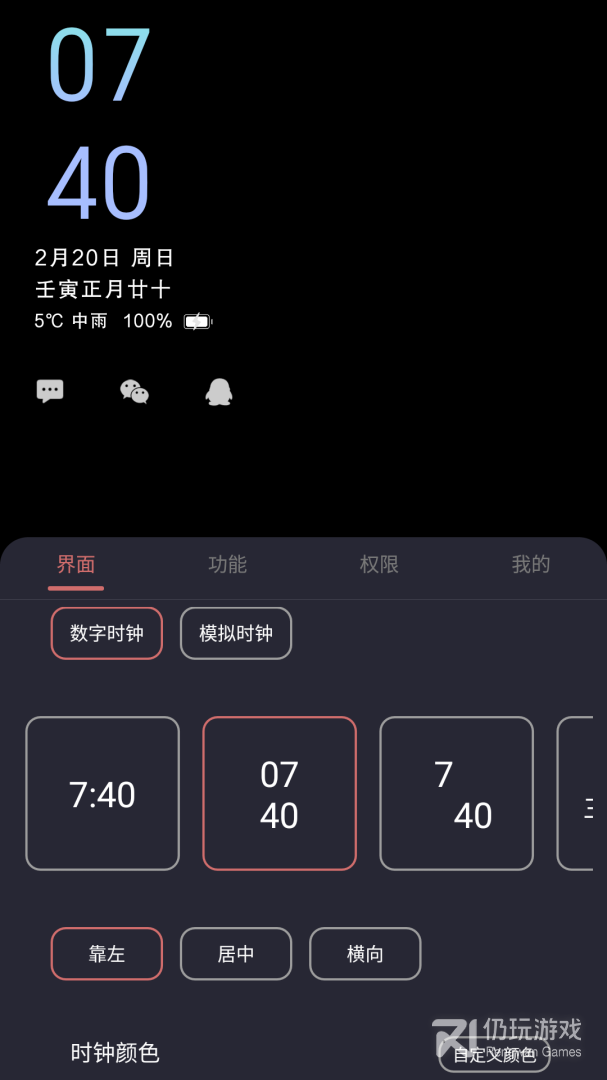Select the single-line 7:40 clock layout
This screenshot has height=1080, width=607.
coord(102,794)
